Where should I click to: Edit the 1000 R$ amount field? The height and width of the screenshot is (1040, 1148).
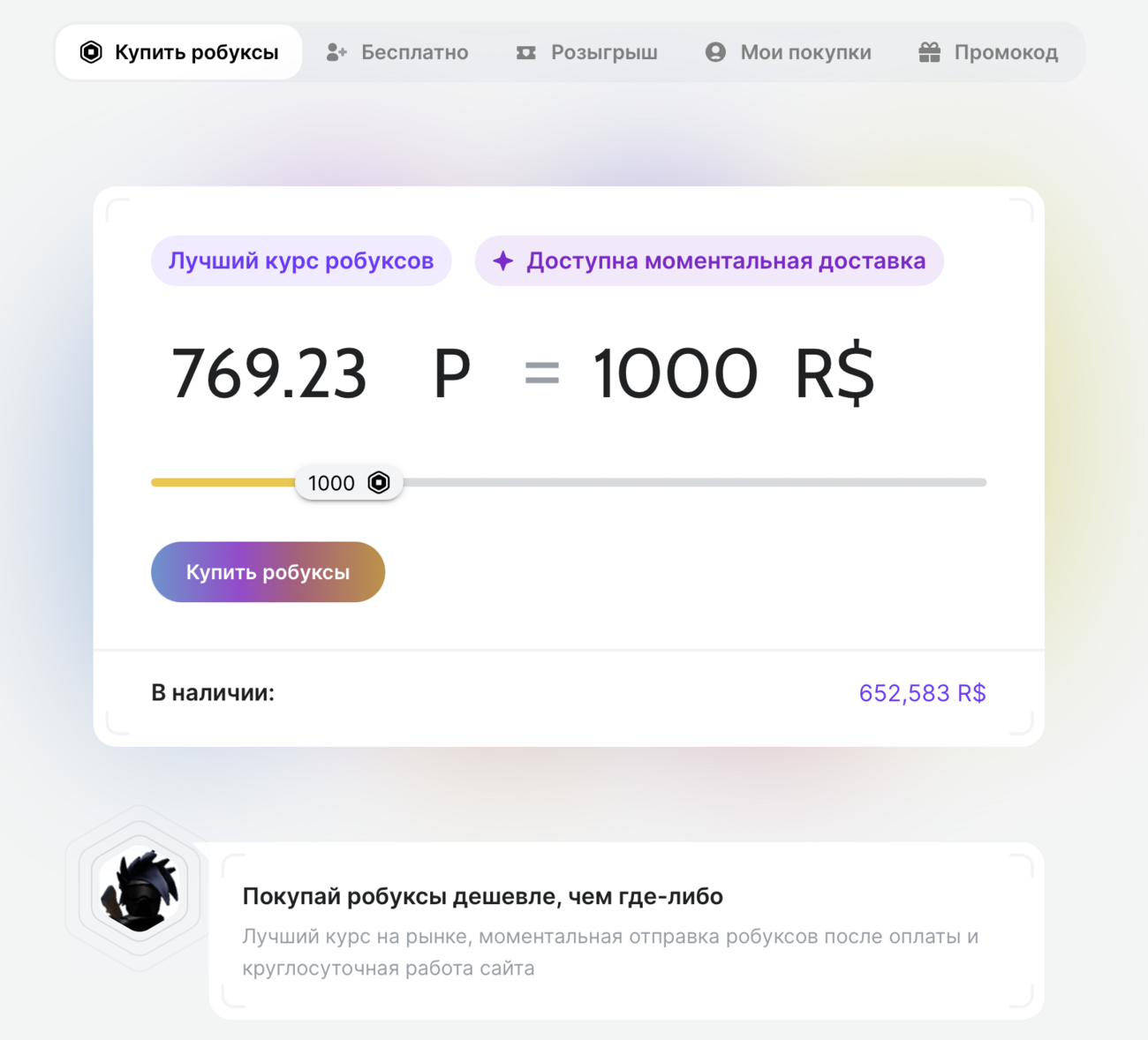click(x=675, y=373)
